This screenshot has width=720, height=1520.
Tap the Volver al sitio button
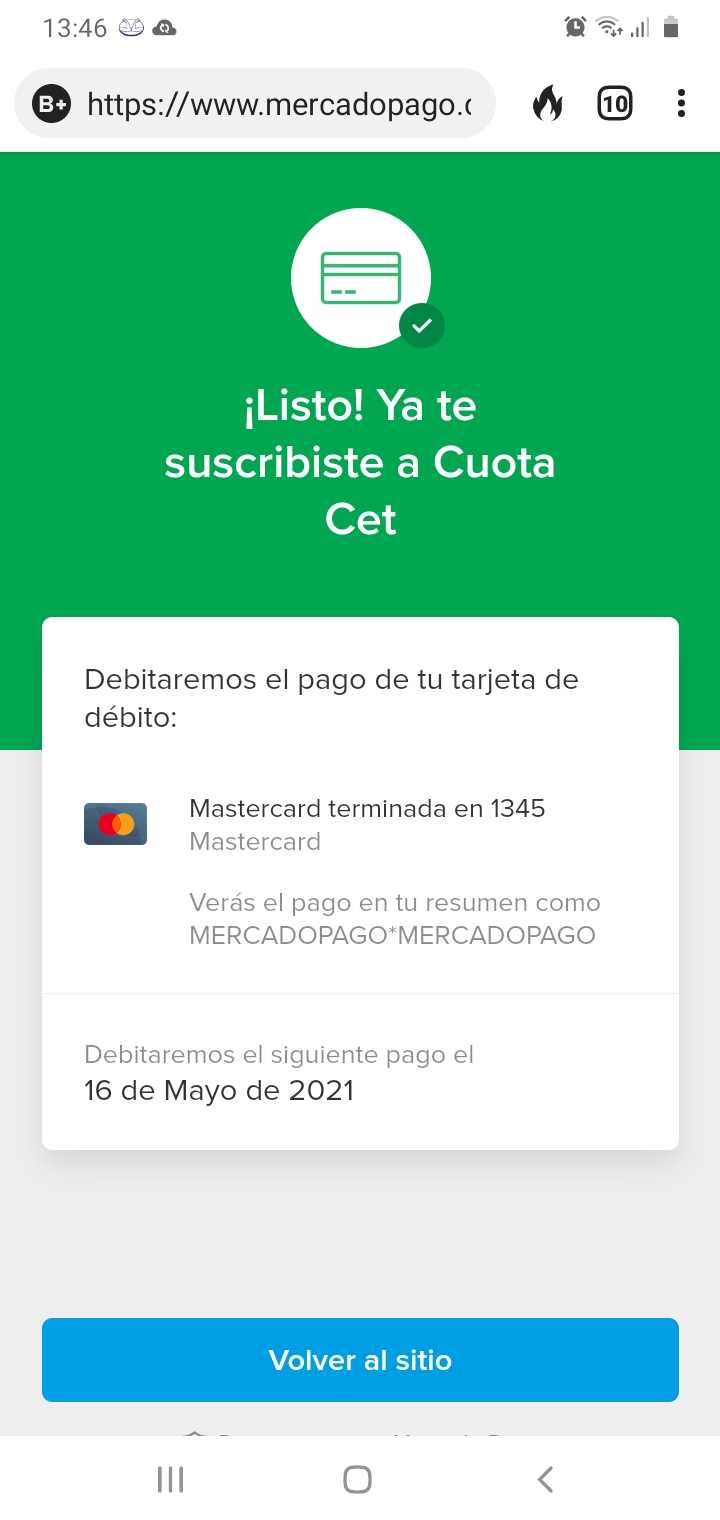360,1359
